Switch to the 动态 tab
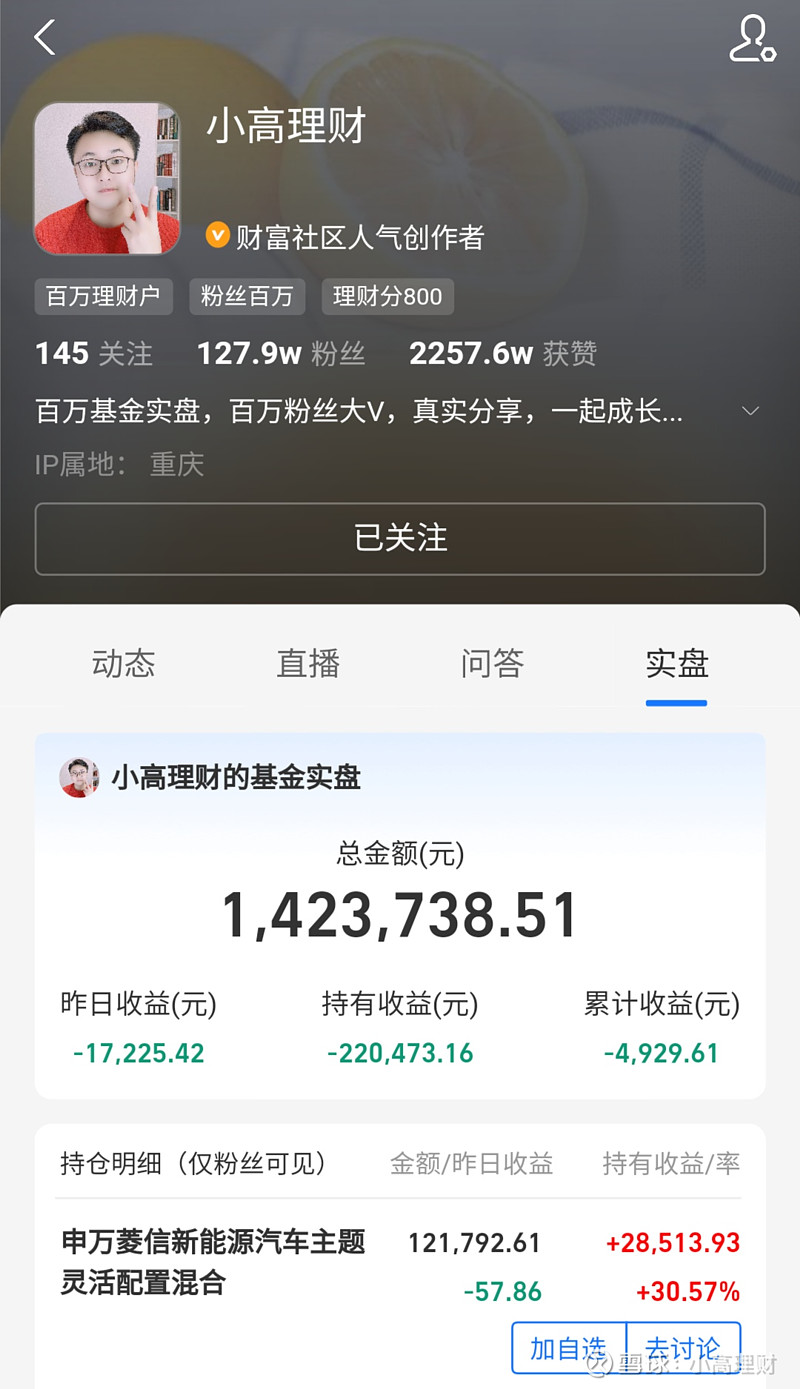This screenshot has height=1389, width=800. point(124,663)
